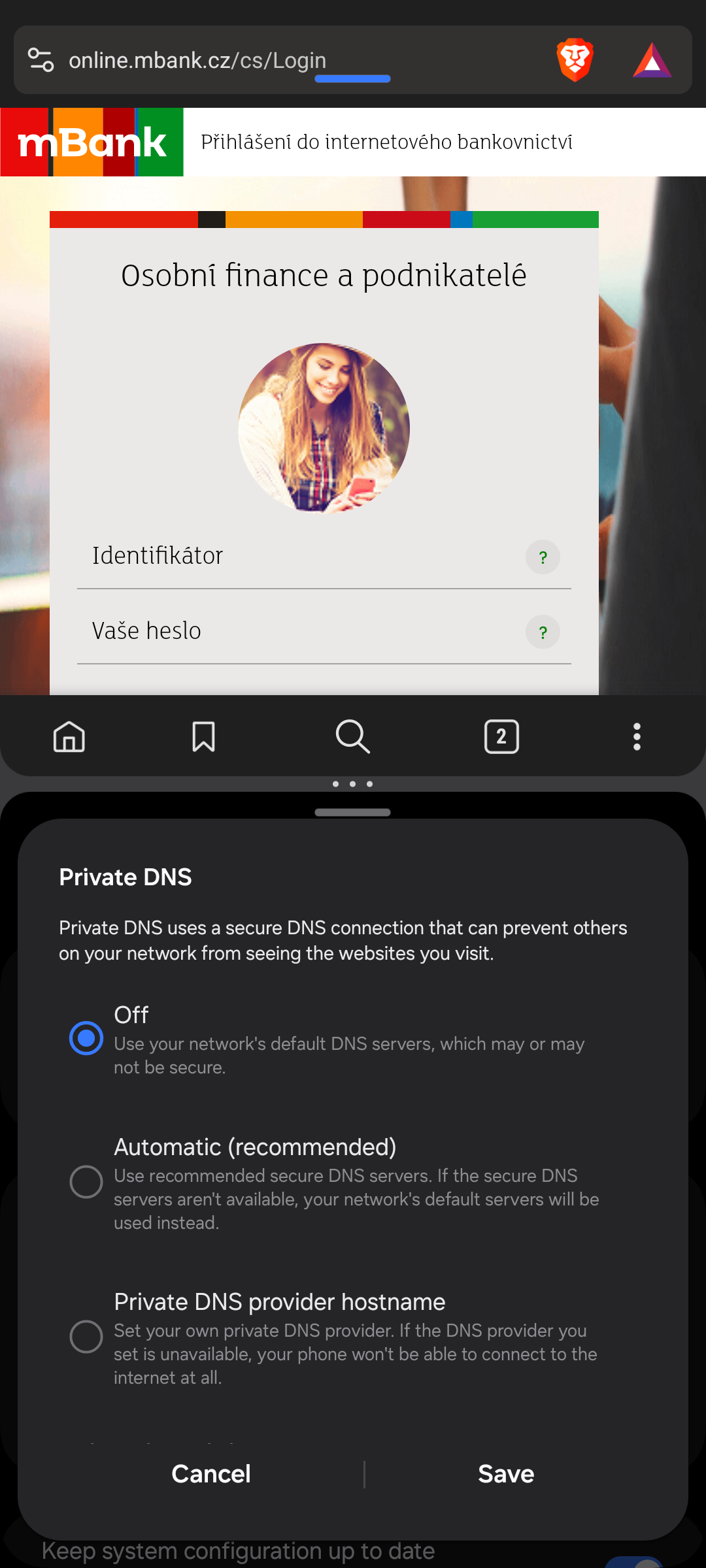
Task: Tap the online.mbank.cz address bar
Action: coord(261,60)
